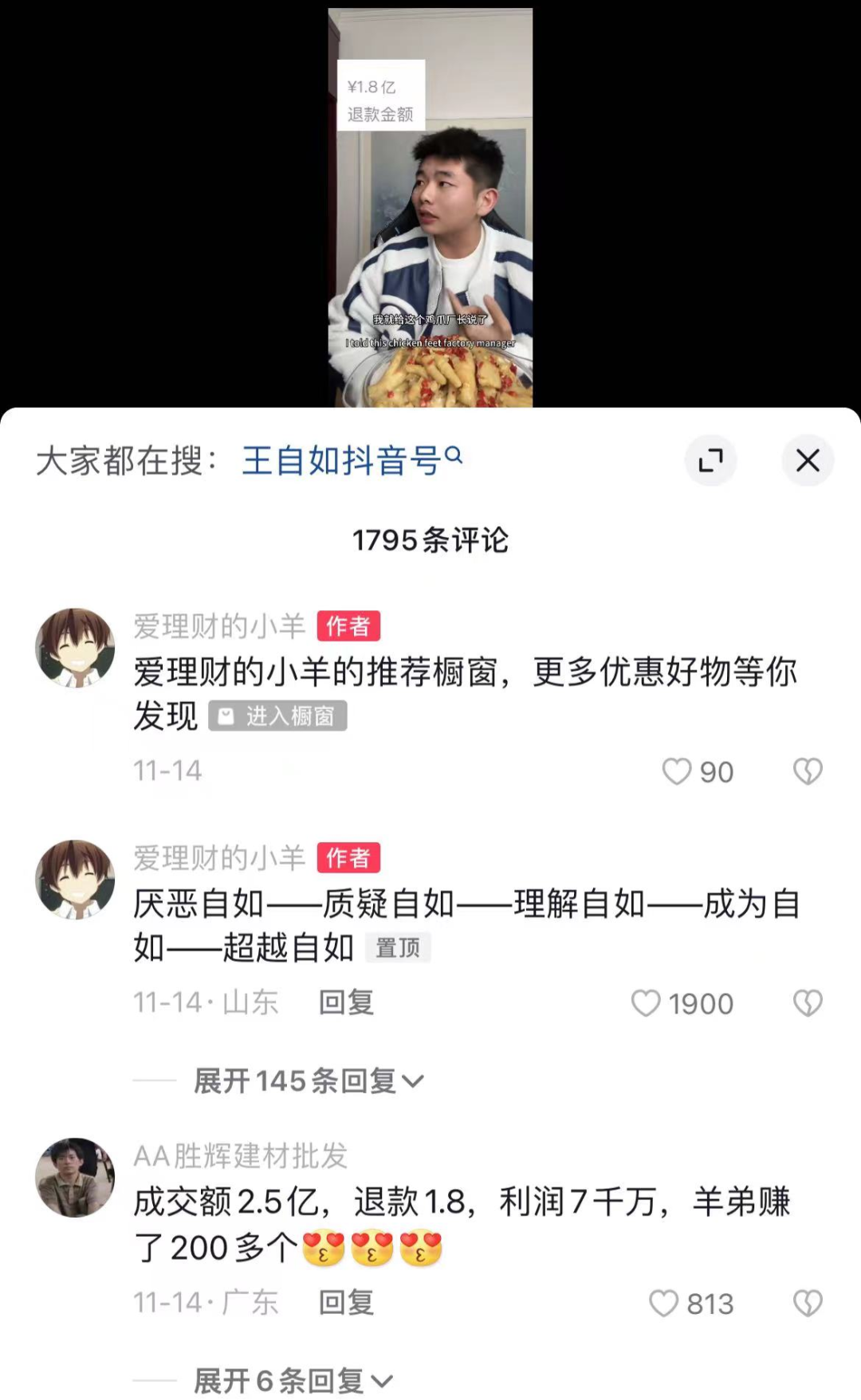This screenshot has width=861, height=1400.
Task: Open AA胜辉建材批发's profile avatar
Action: click(x=75, y=1178)
